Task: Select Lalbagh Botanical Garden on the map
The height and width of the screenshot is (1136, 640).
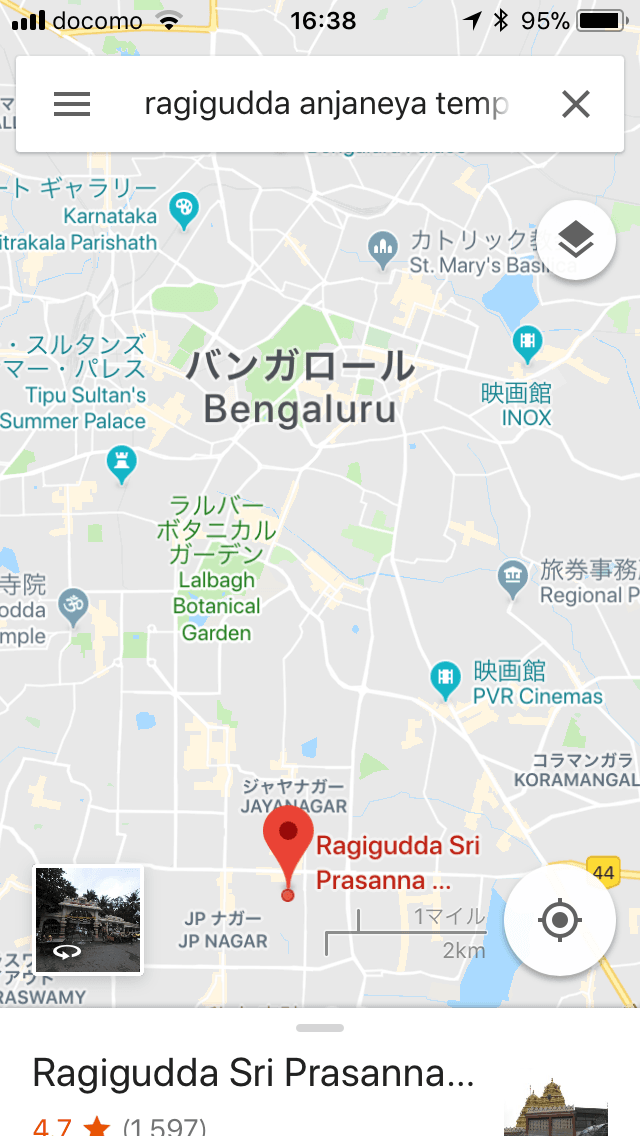Action: (217, 606)
